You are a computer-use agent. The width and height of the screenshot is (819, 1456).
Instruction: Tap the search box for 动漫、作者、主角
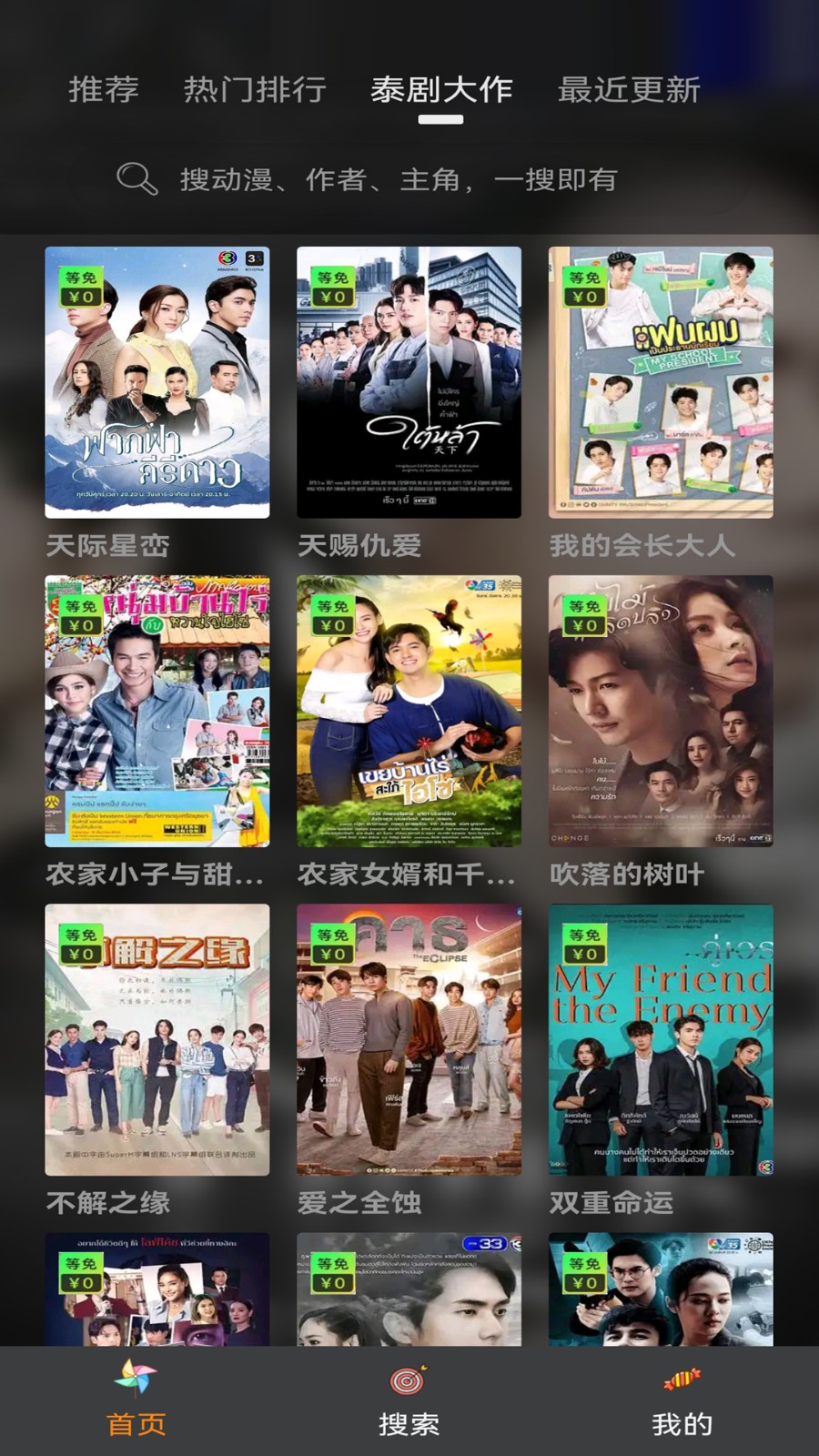coord(399,179)
